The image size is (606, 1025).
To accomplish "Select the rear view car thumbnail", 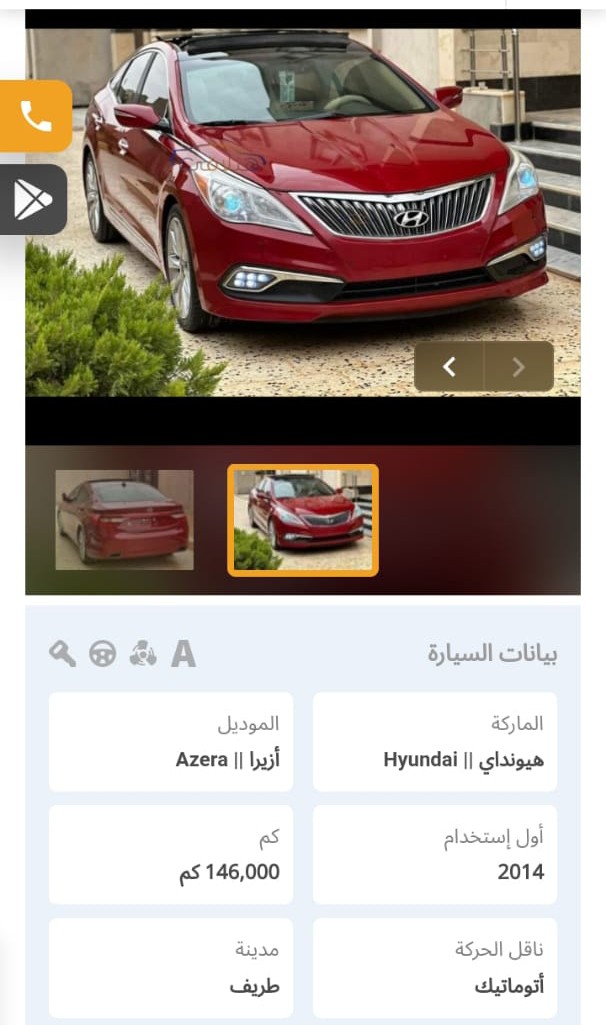I will pos(124,520).
